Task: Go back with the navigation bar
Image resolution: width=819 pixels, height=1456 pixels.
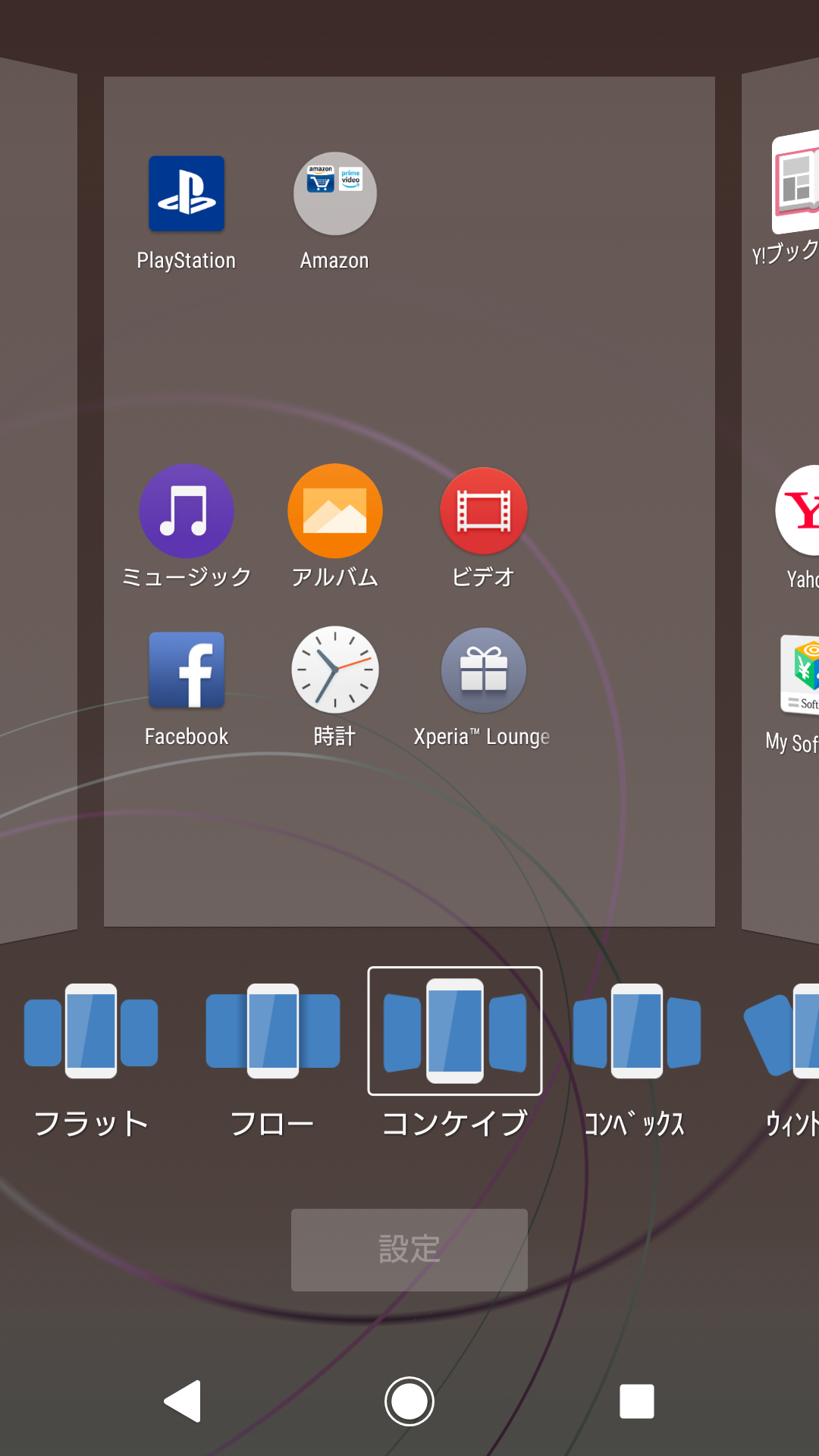Action: point(183,1401)
